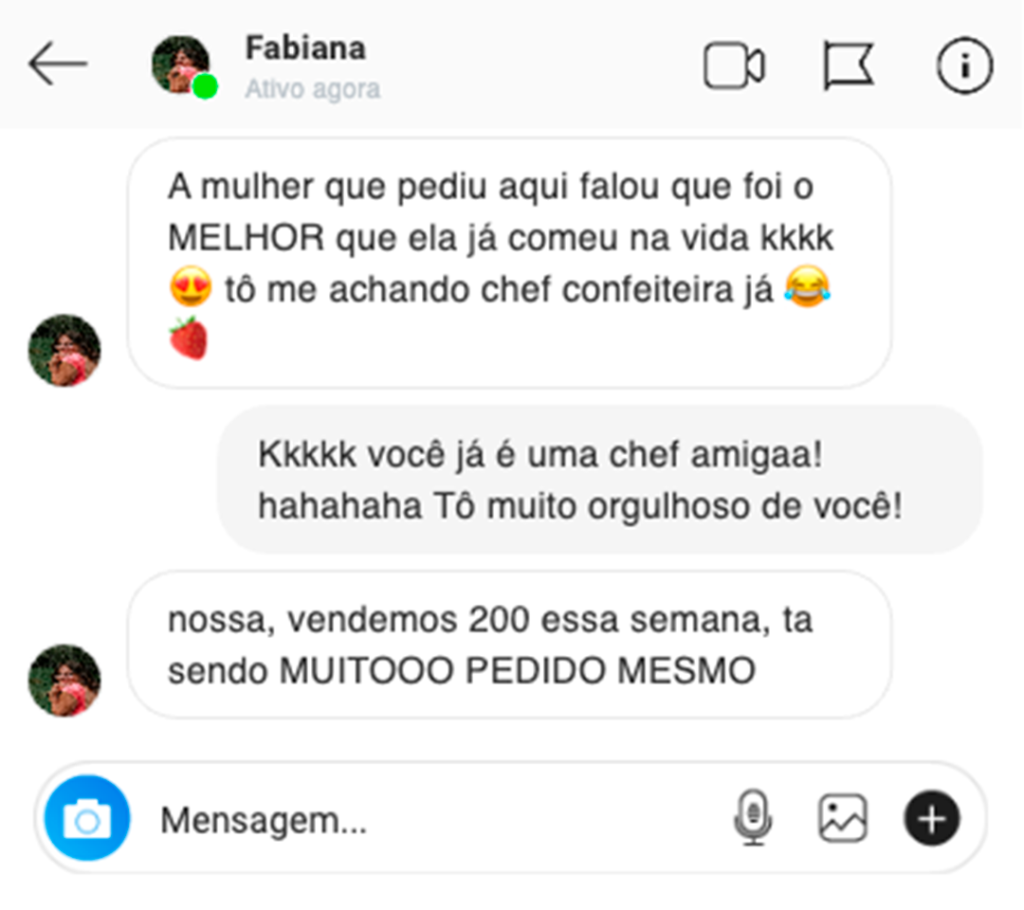Attach a photo from the gallery
This screenshot has height=910, width=1024.
[x=842, y=818]
